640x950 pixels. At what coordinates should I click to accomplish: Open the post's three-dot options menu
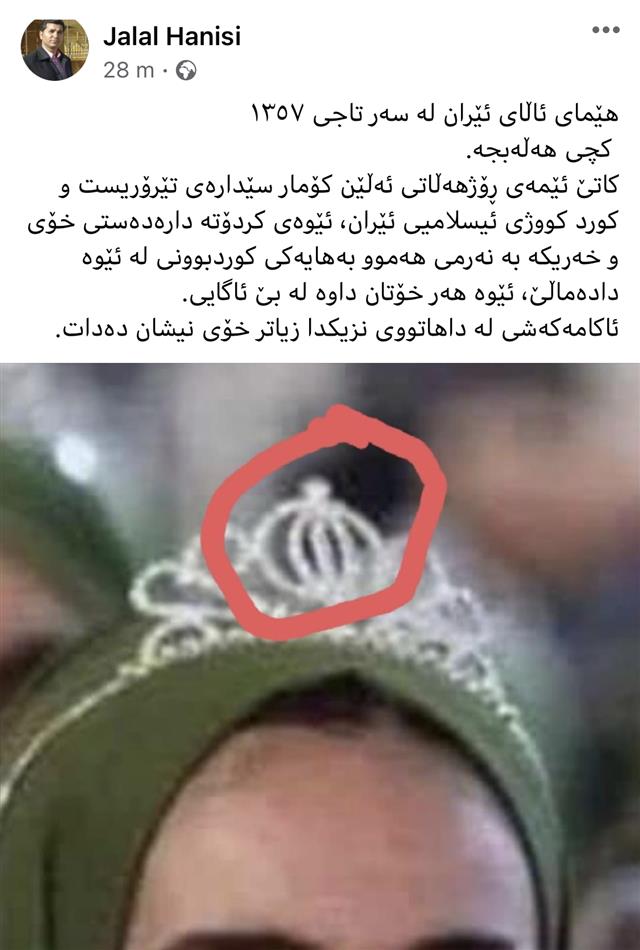click(604, 31)
